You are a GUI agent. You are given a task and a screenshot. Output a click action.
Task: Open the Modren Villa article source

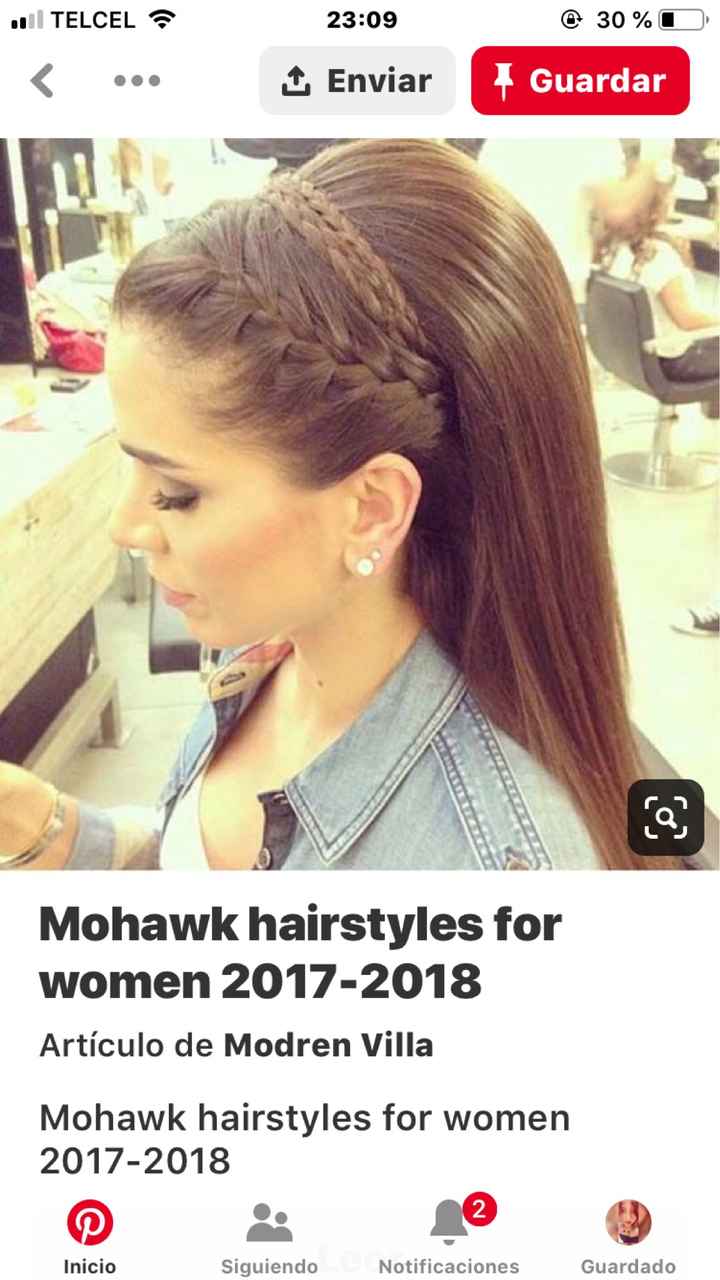(x=328, y=1046)
